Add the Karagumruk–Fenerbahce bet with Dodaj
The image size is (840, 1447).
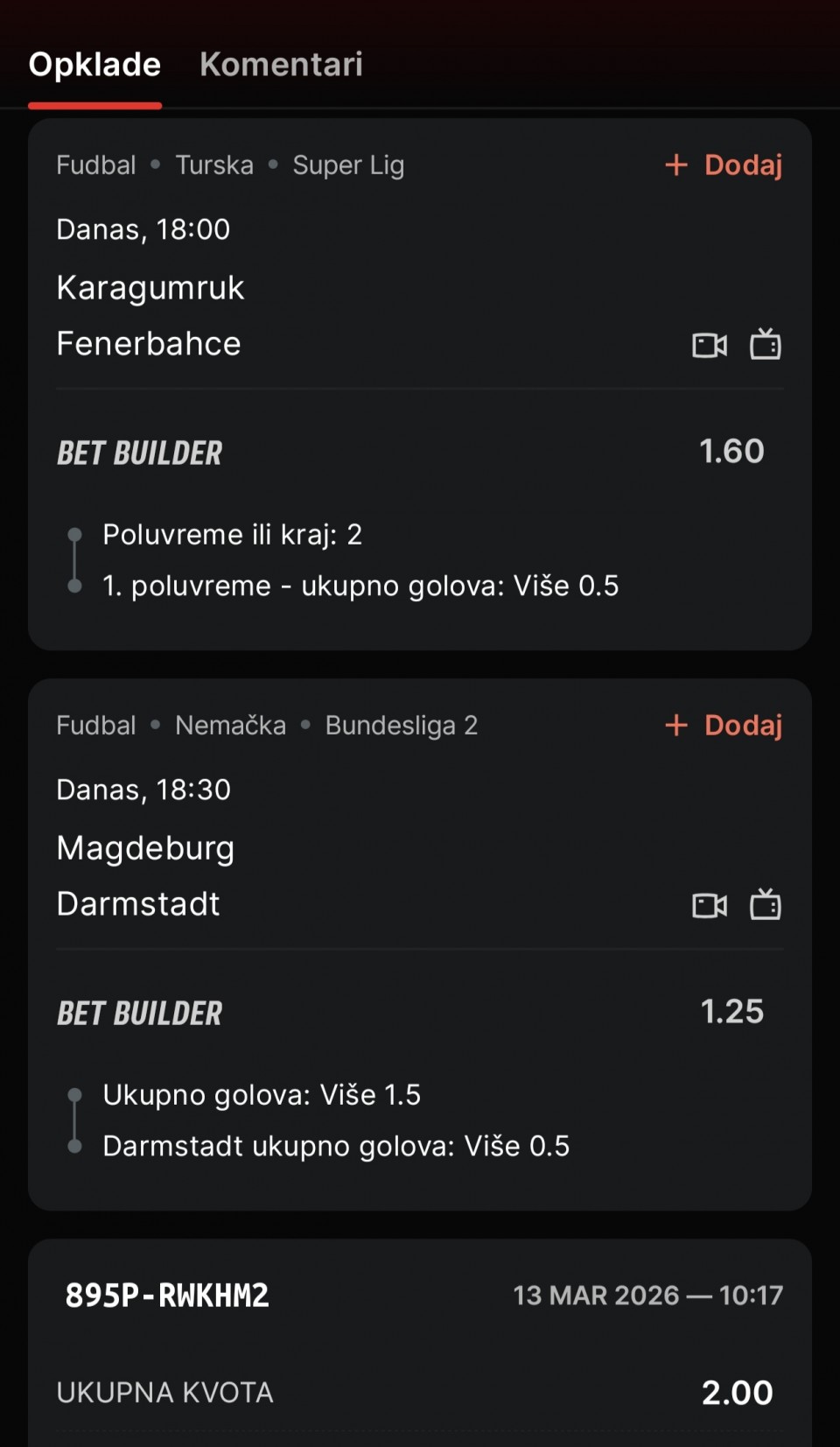724,165
